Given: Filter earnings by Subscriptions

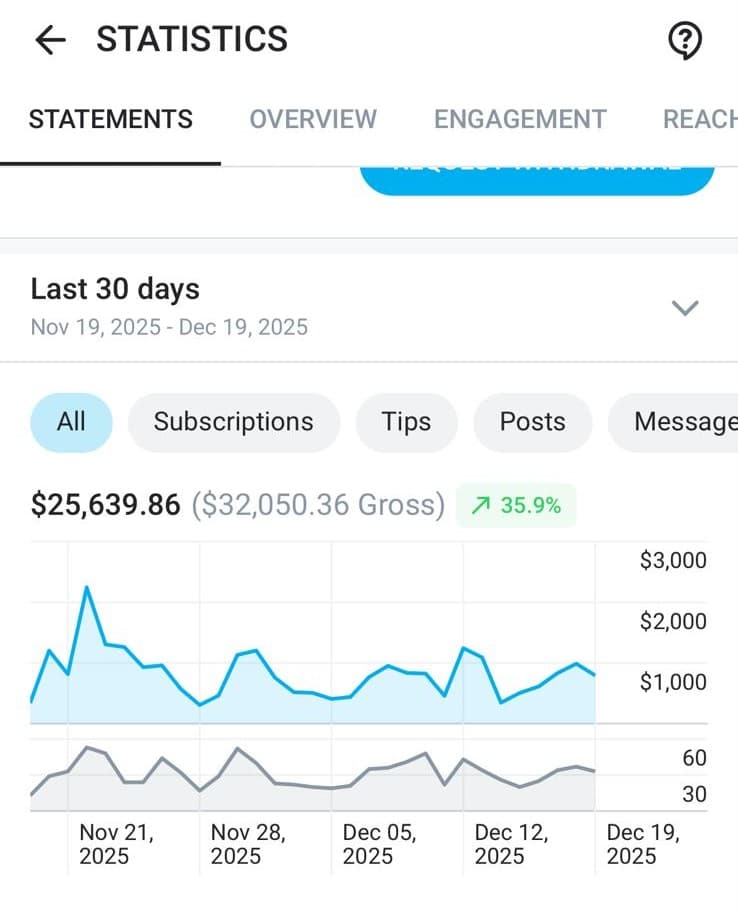Looking at the screenshot, I should (233, 422).
